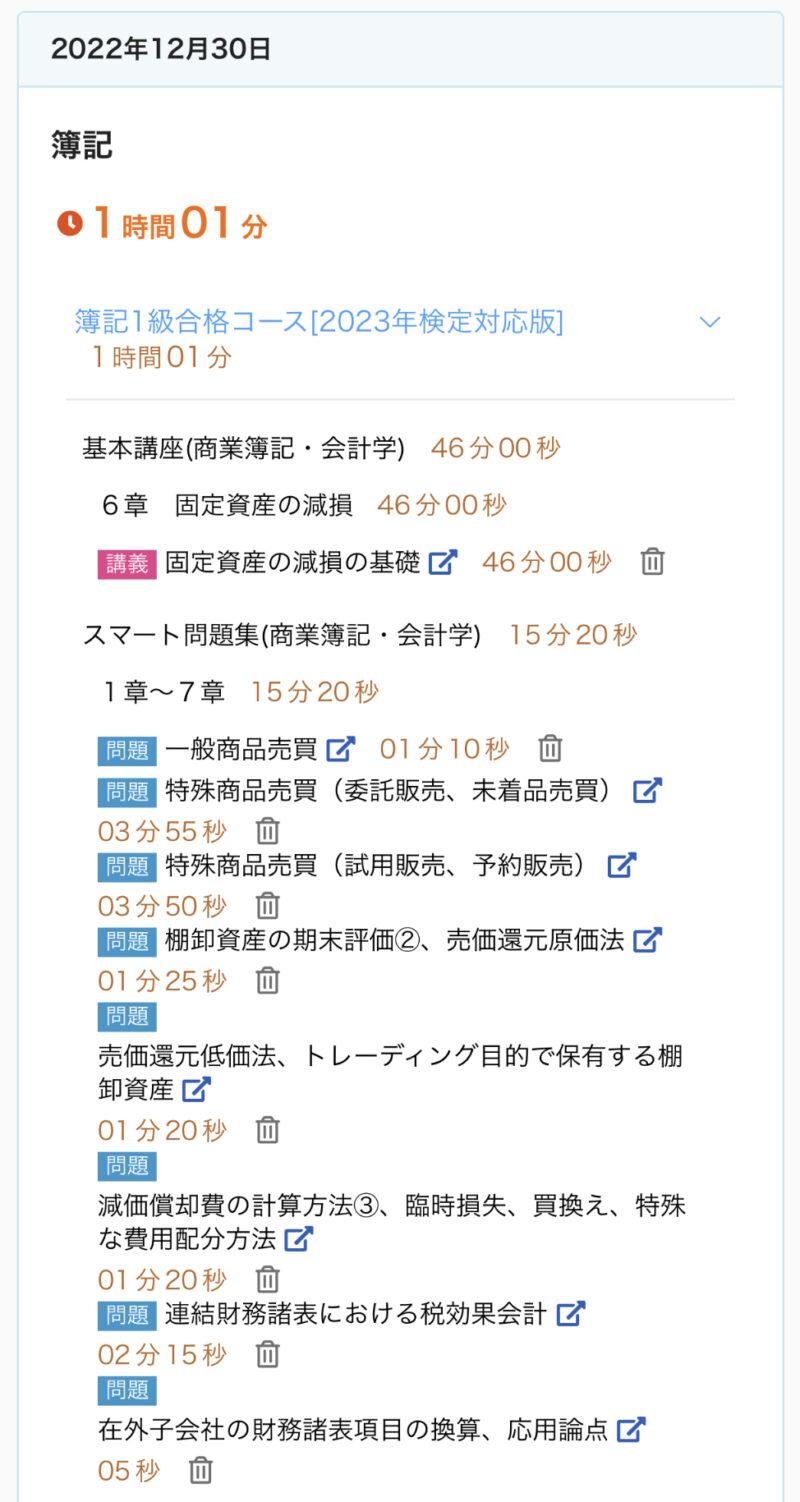Open link for 棚卸資産の期末評価②、売価還元原価法
Viewport: 800px width, 1502px height.
click(x=647, y=940)
